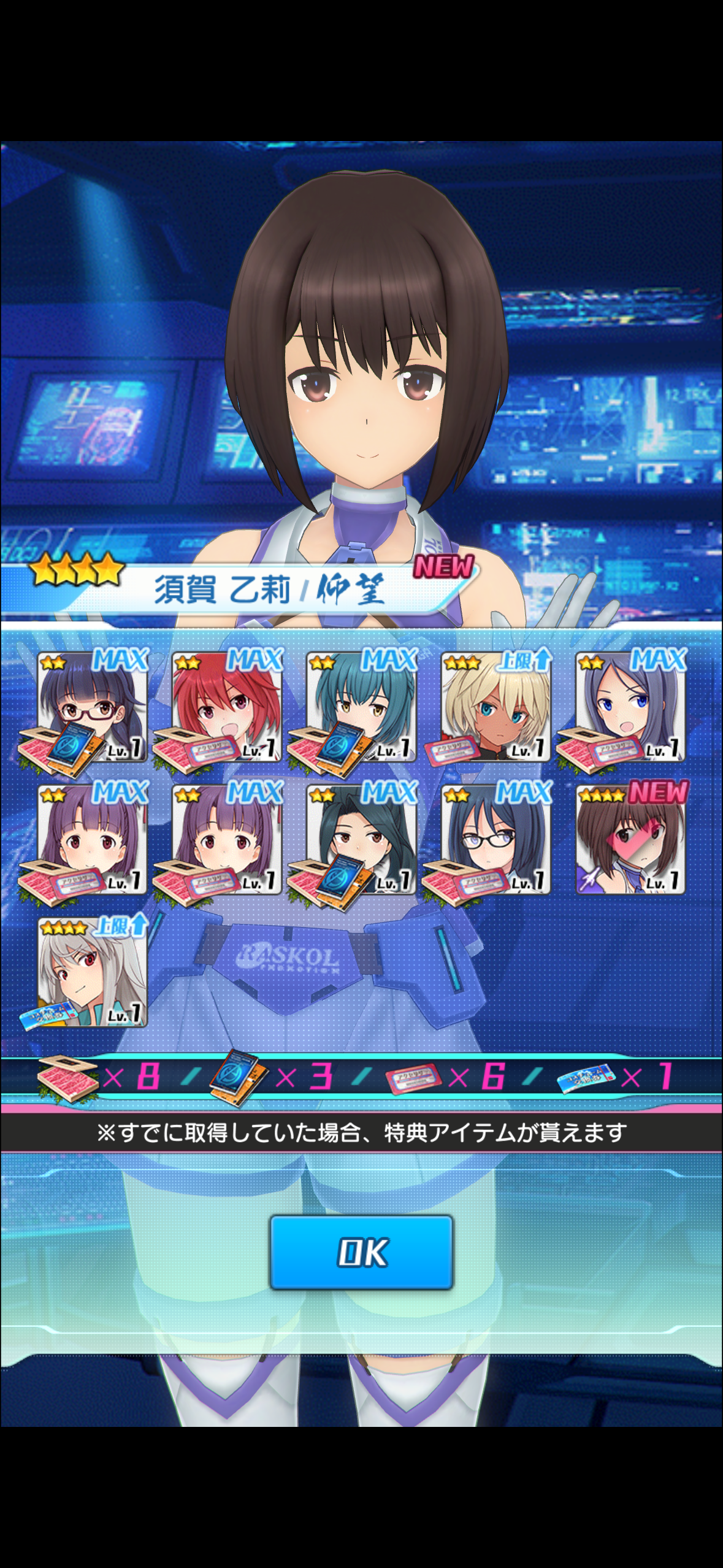Select the silver-haired four-star character card
Screen dimensions: 723x1568
[x=92, y=972]
